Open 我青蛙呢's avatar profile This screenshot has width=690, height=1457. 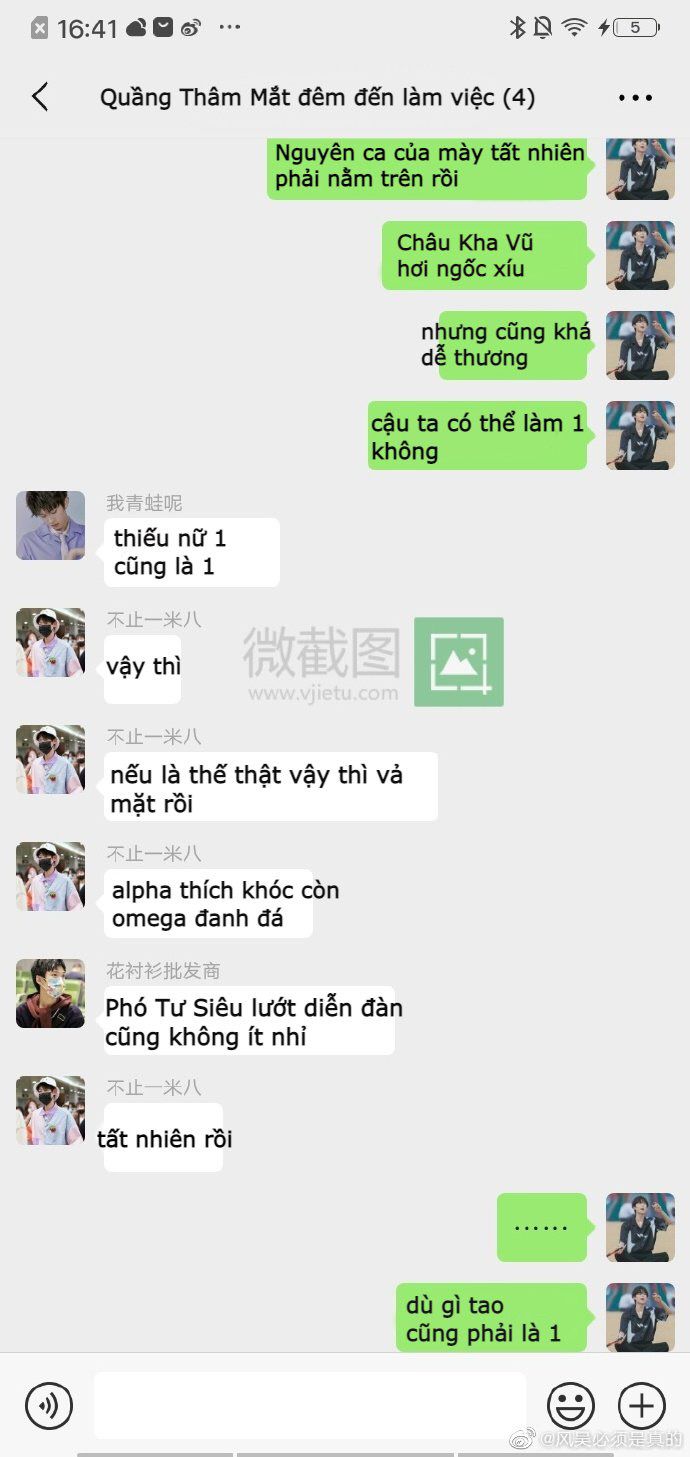pos(50,525)
